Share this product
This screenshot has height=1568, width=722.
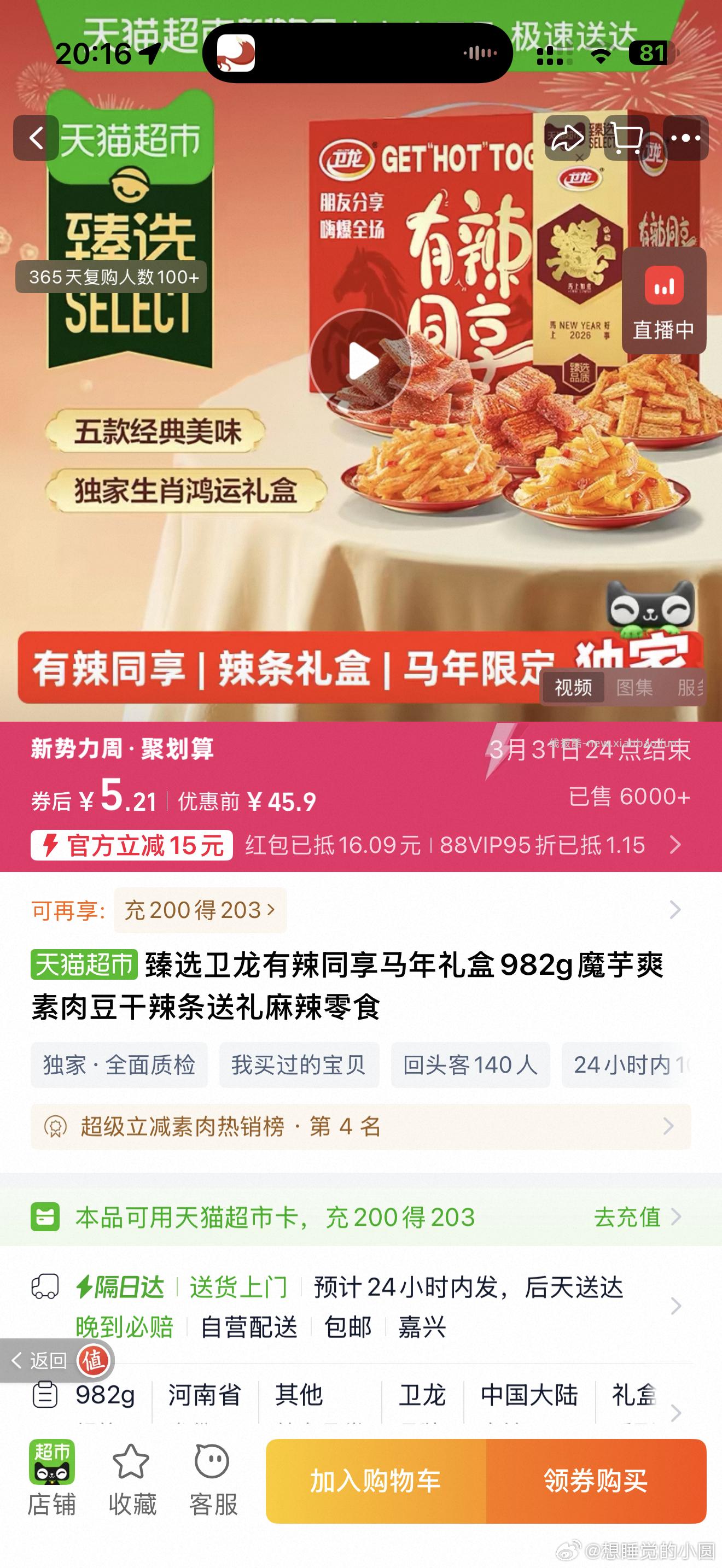click(567, 138)
